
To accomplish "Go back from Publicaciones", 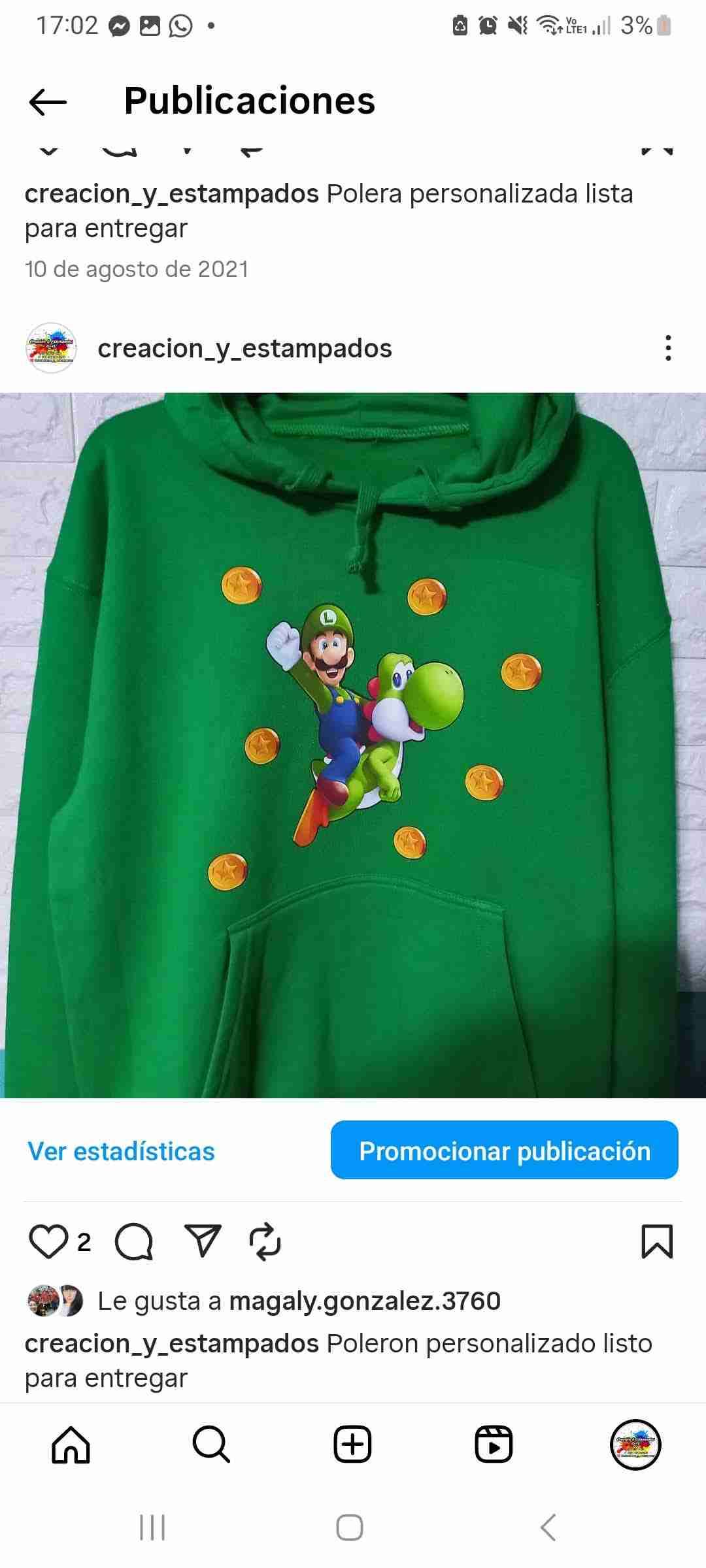I will [48, 102].
